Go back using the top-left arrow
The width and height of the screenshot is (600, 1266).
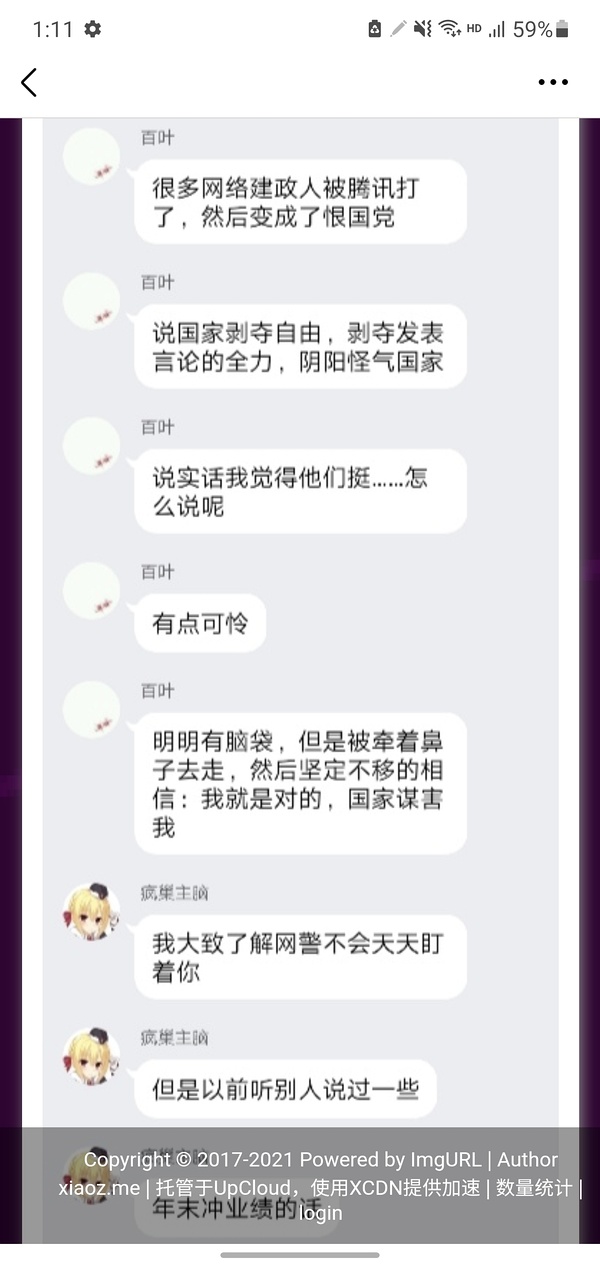(x=29, y=83)
